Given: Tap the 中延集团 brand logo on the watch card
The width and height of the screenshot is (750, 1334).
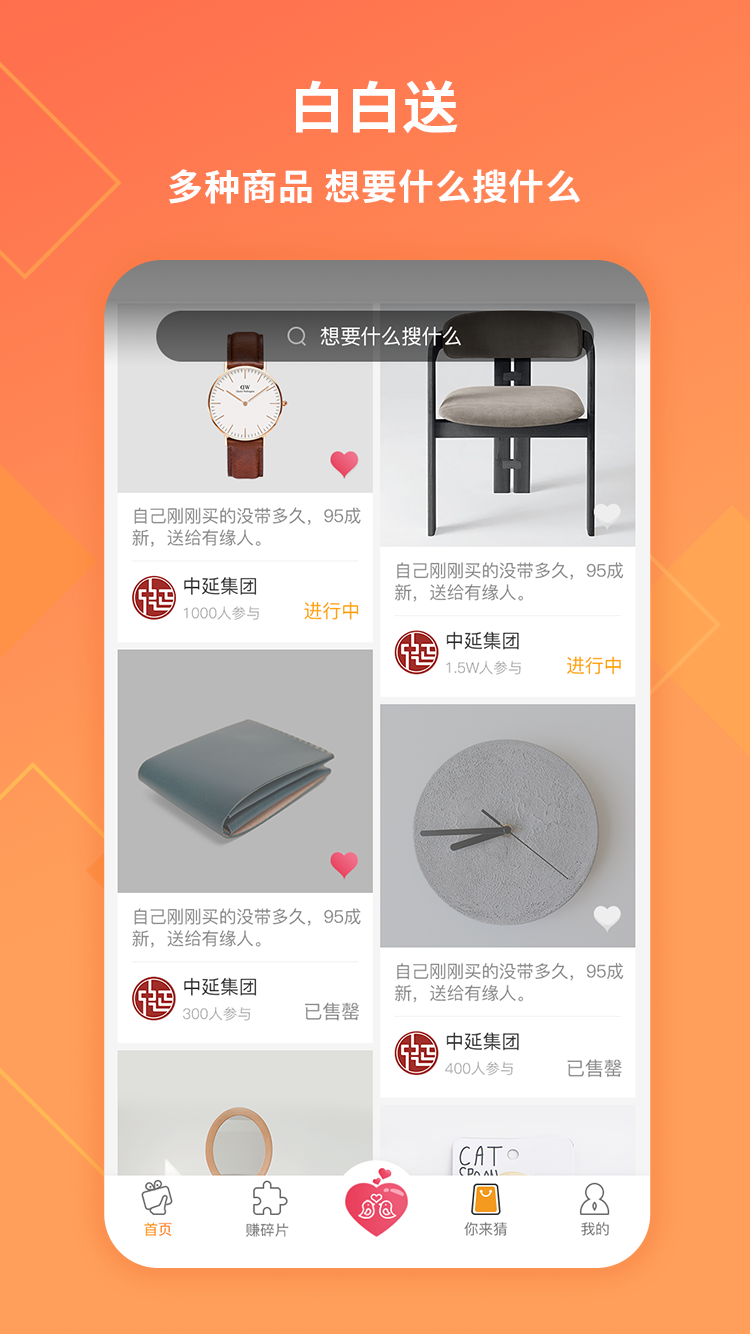Looking at the screenshot, I should pos(153,598).
